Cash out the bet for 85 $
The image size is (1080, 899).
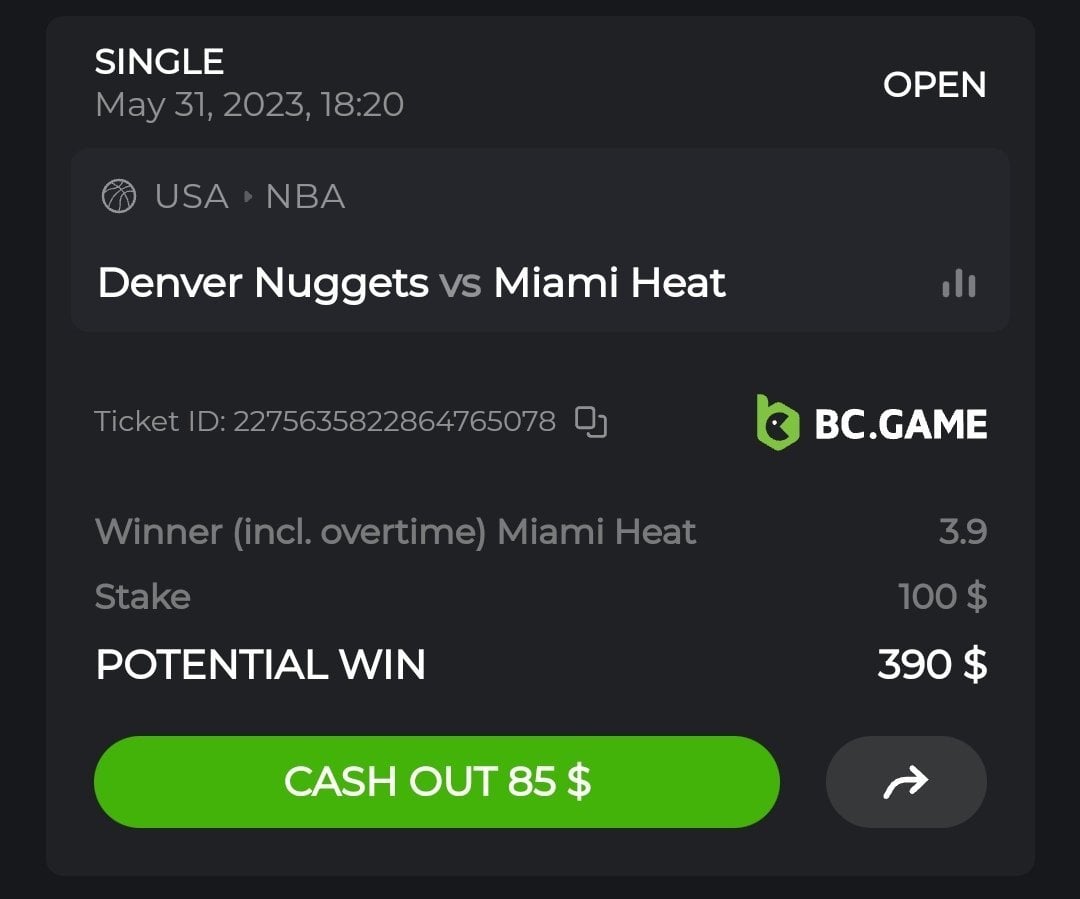coord(436,782)
